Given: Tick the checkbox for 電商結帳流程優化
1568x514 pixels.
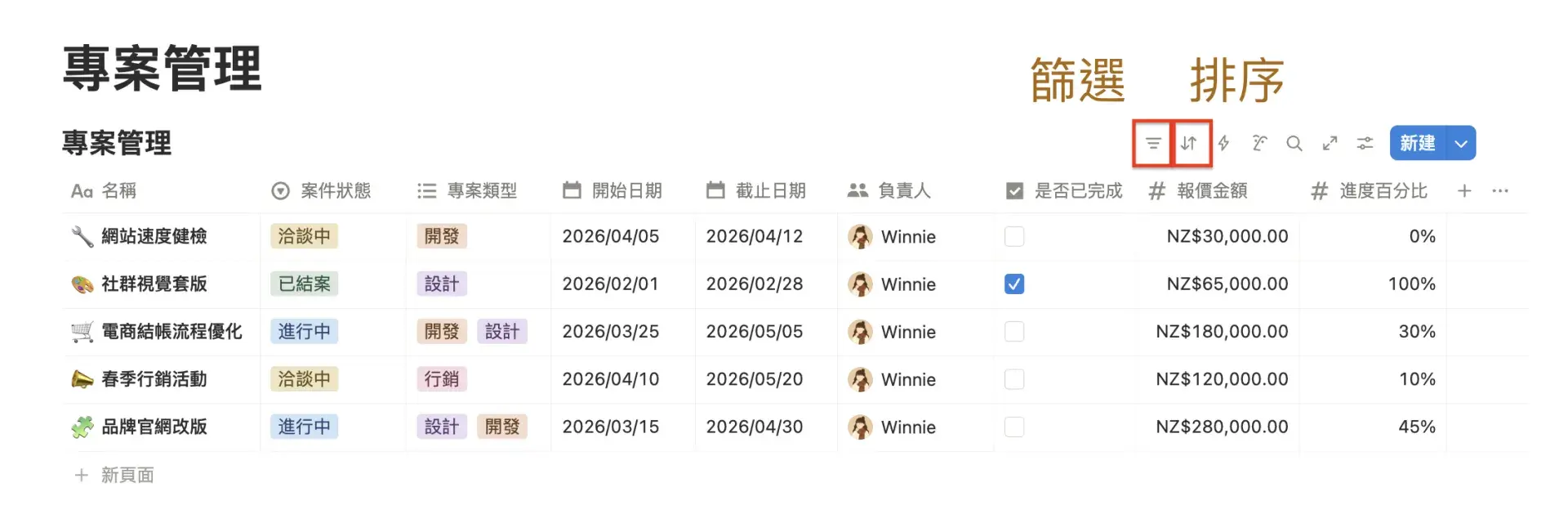Looking at the screenshot, I should click(1014, 331).
